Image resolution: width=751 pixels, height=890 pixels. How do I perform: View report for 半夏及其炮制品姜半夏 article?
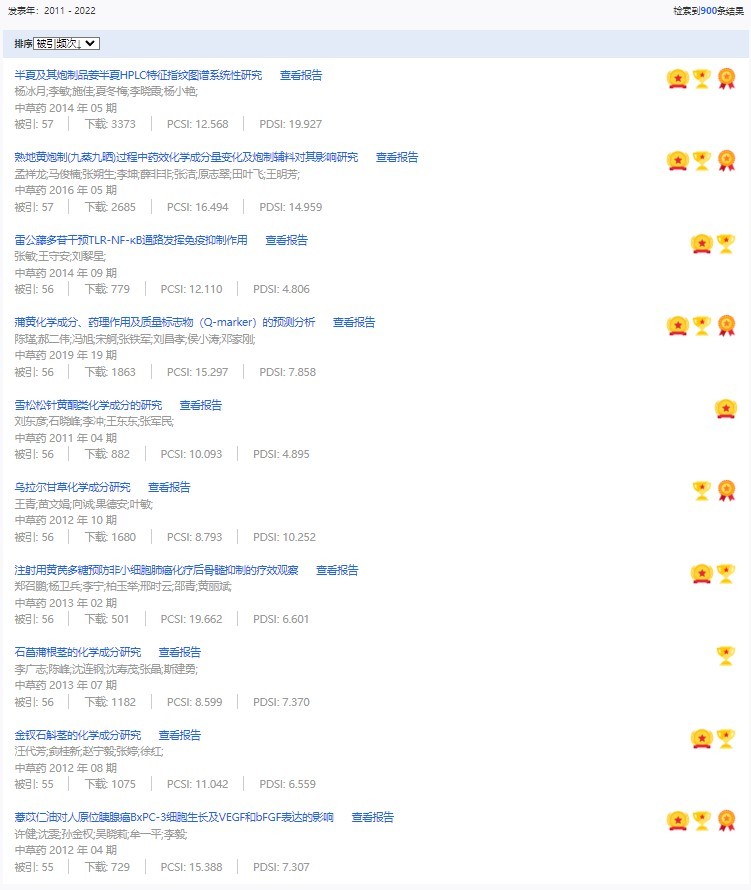pyautogui.click(x=300, y=75)
